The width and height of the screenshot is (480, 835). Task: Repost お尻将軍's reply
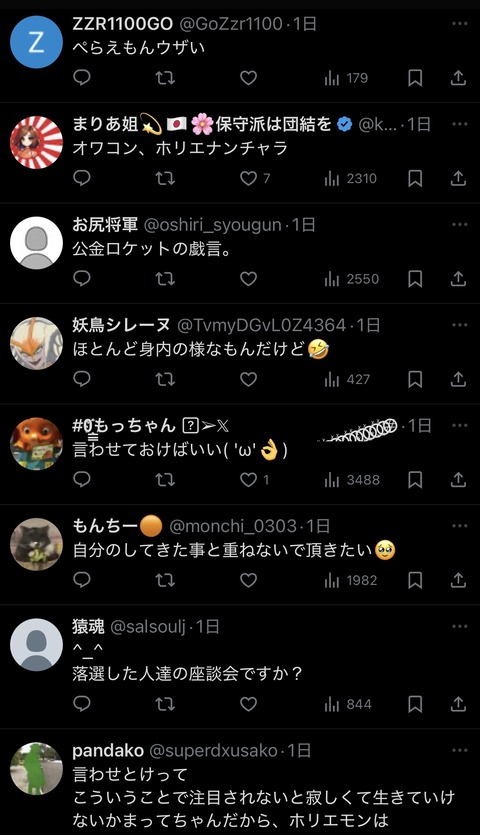pos(165,279)
